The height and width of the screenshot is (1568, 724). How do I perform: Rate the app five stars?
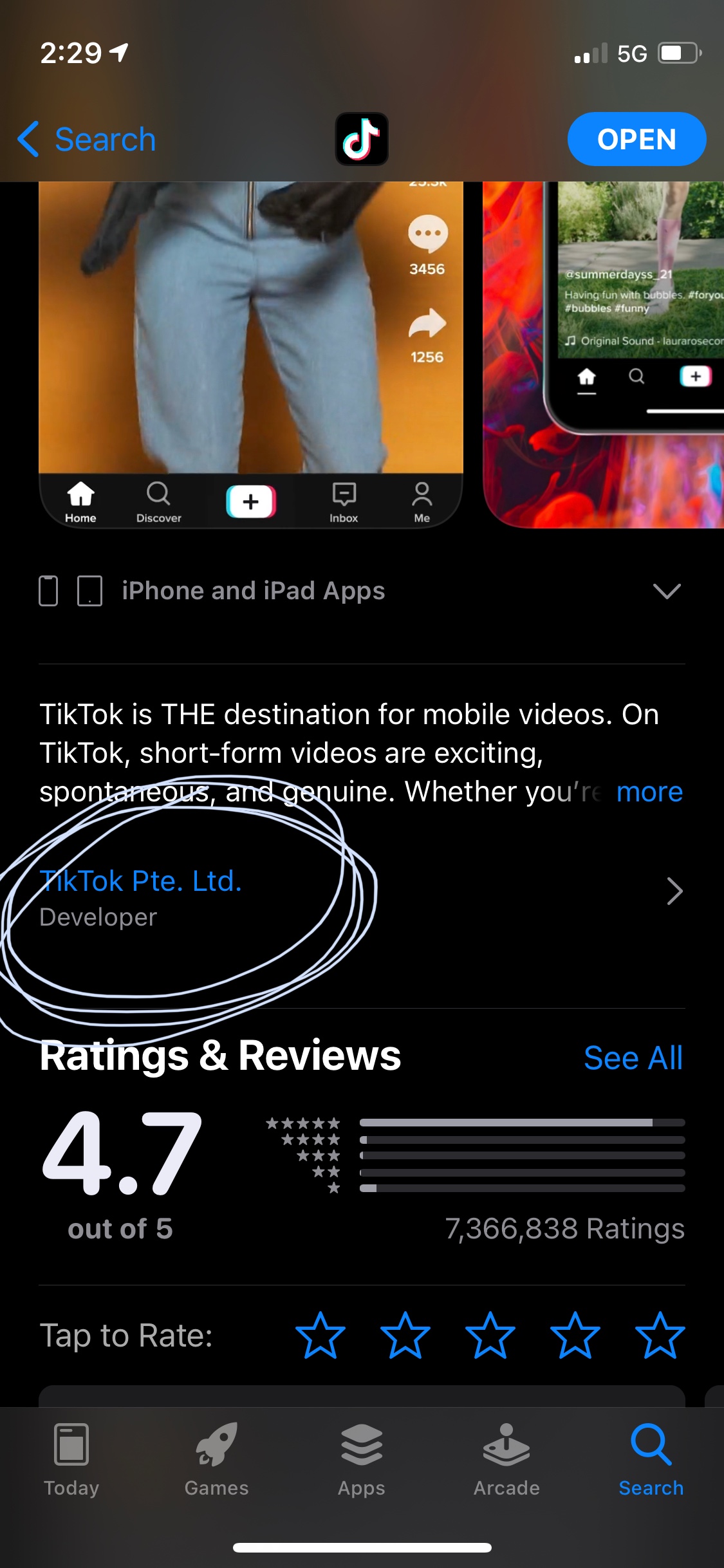[659, 1336]
